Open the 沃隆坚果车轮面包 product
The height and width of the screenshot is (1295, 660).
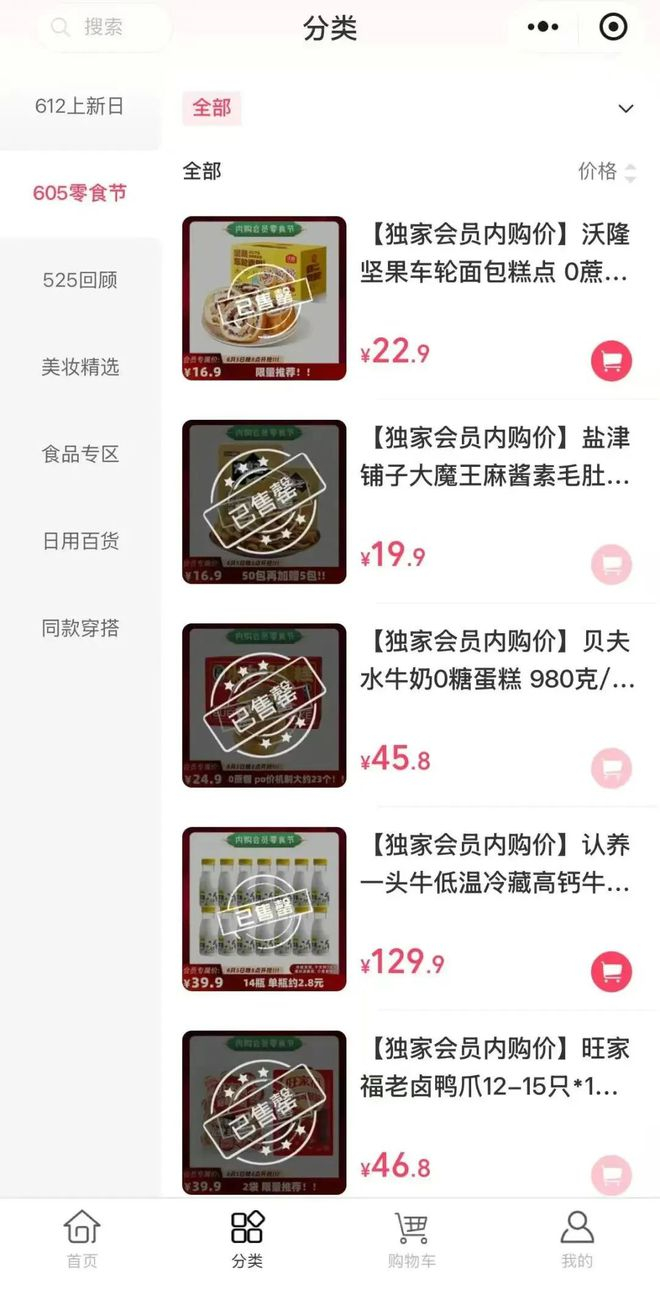click(495, 254)
